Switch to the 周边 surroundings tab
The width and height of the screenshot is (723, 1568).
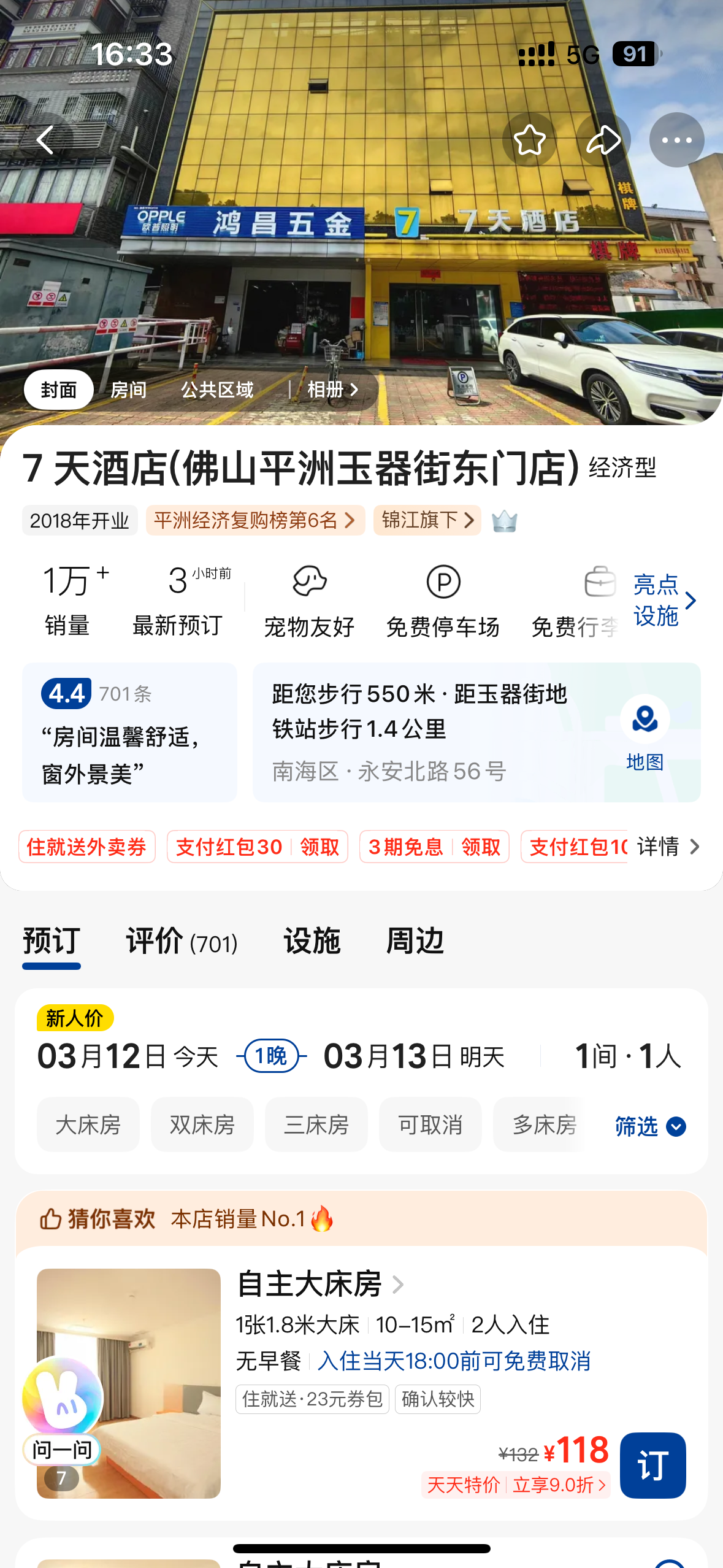click(415, 942)
